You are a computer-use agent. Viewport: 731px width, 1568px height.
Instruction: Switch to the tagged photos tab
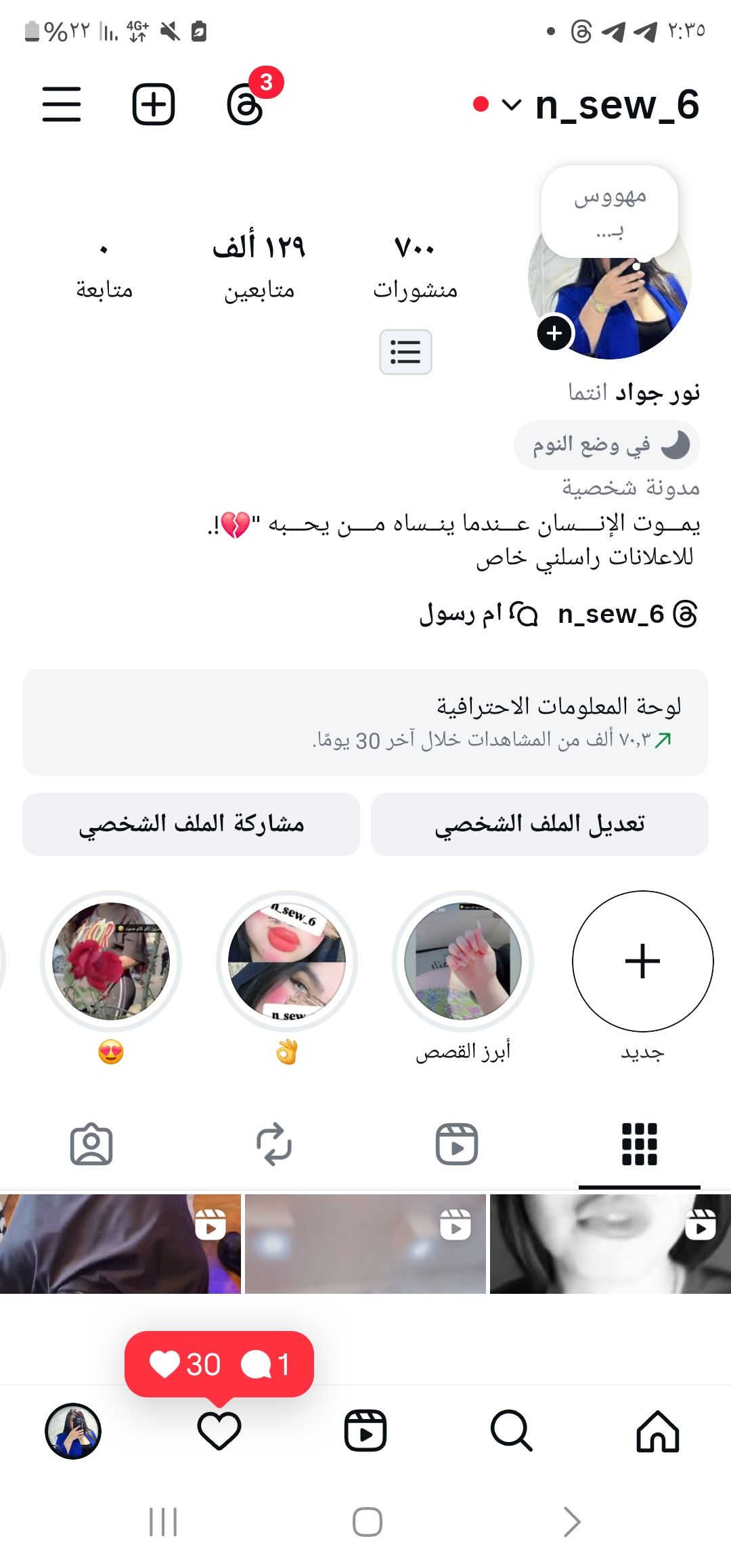(91, 1144)
